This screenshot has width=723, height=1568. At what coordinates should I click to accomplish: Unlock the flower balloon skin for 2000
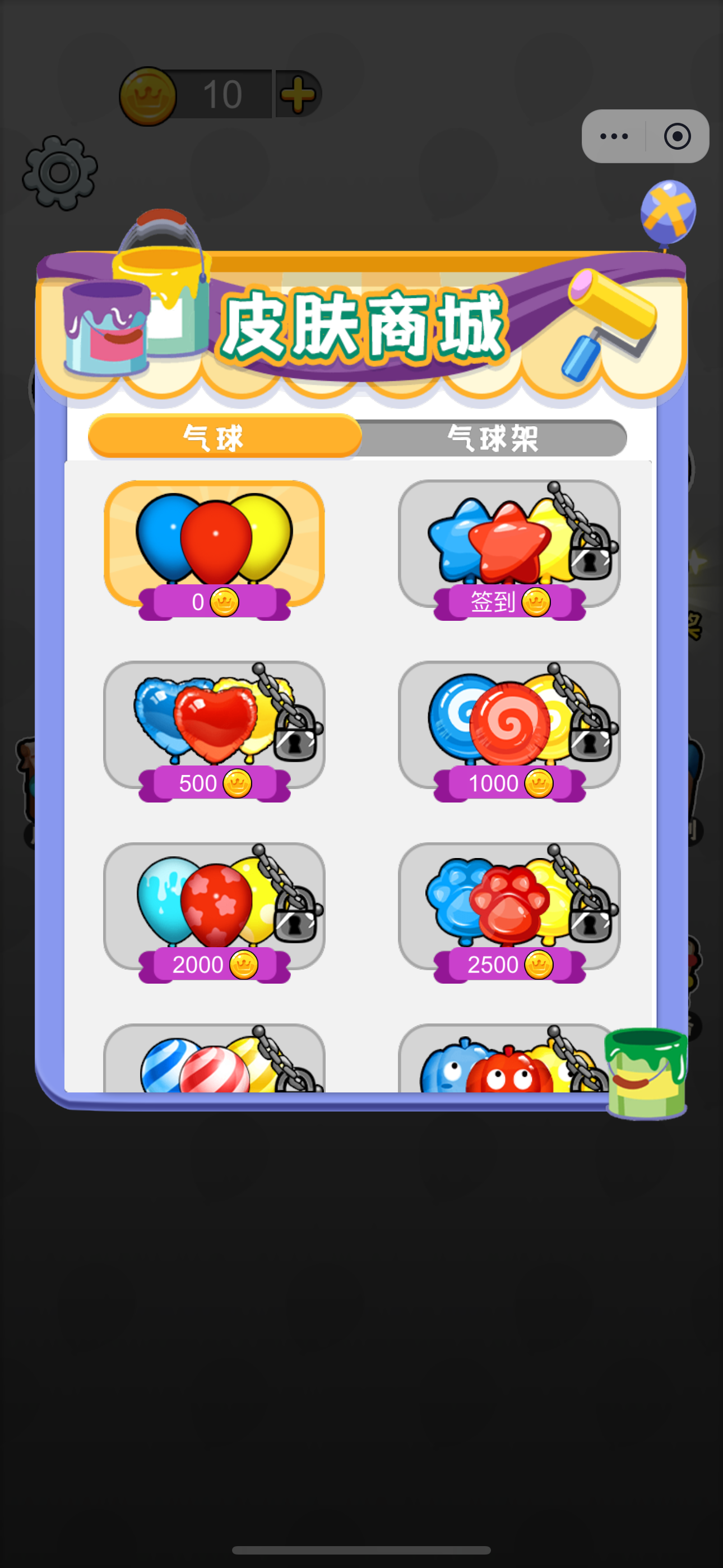click(214, 906)
